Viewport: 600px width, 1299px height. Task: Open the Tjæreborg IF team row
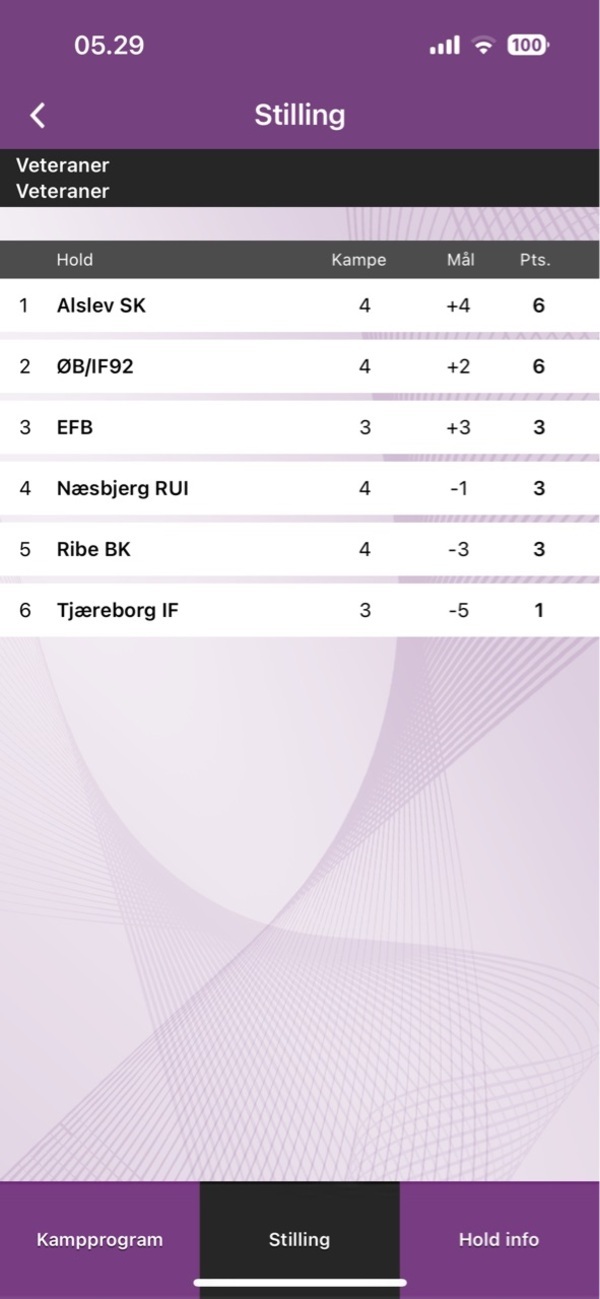tap(300, 610)
